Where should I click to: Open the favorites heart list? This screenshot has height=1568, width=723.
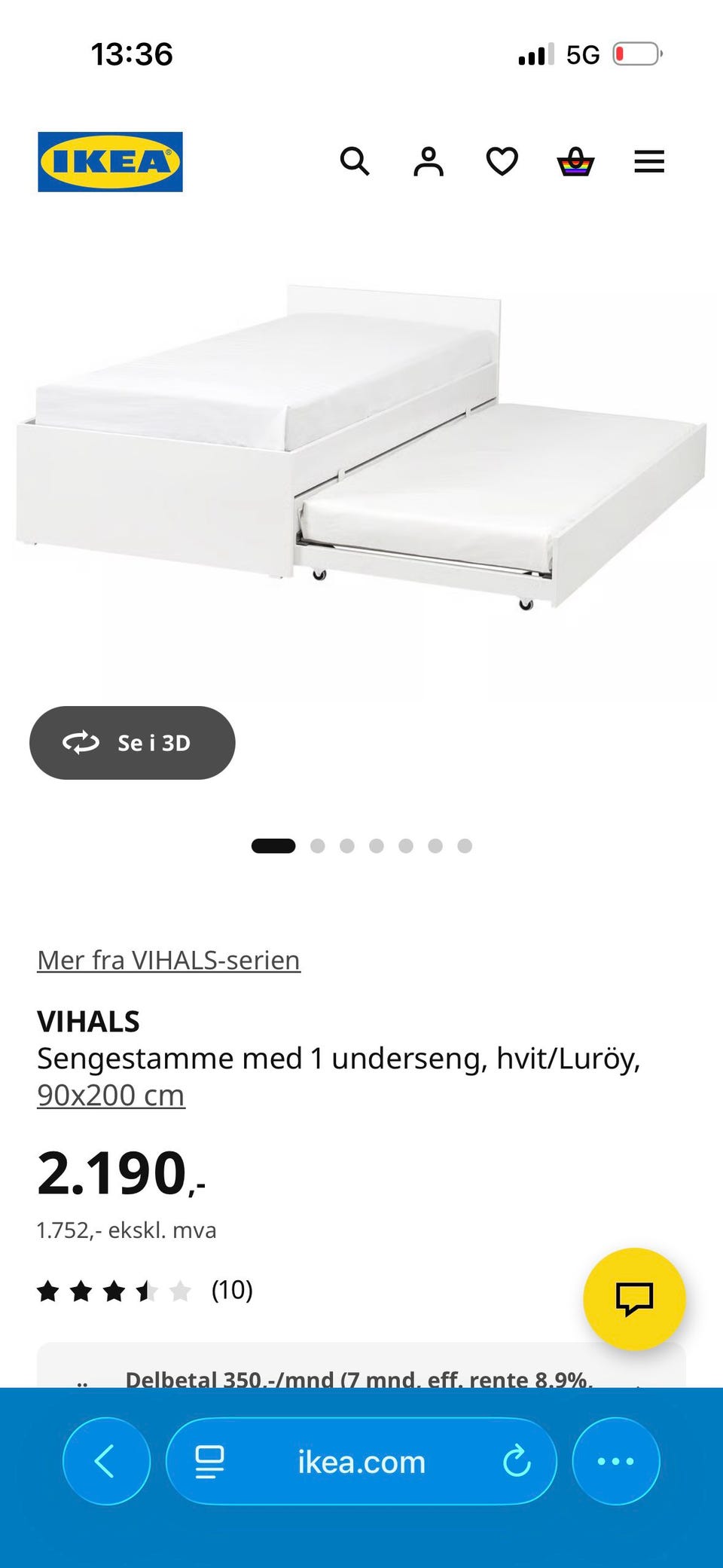tap(502, 161)
